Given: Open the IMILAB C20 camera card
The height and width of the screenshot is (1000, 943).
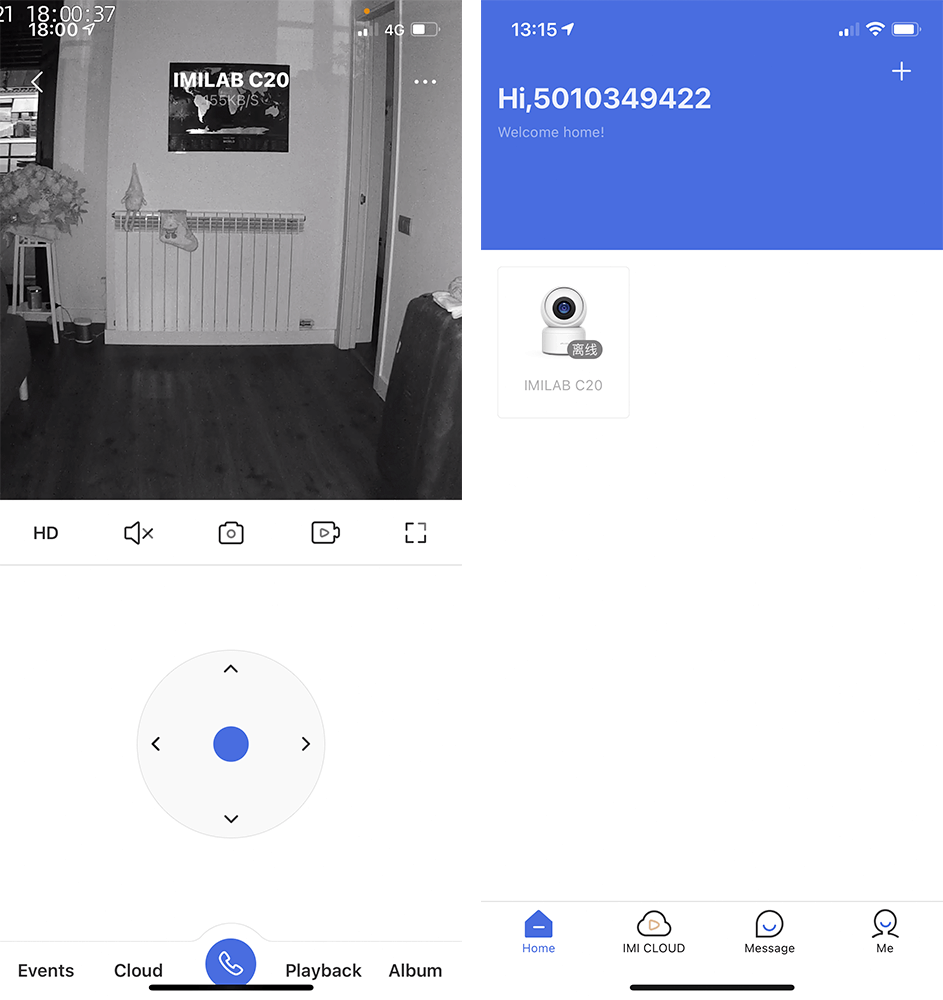Looking at the screenshot, I should click(x=563, y=342).
